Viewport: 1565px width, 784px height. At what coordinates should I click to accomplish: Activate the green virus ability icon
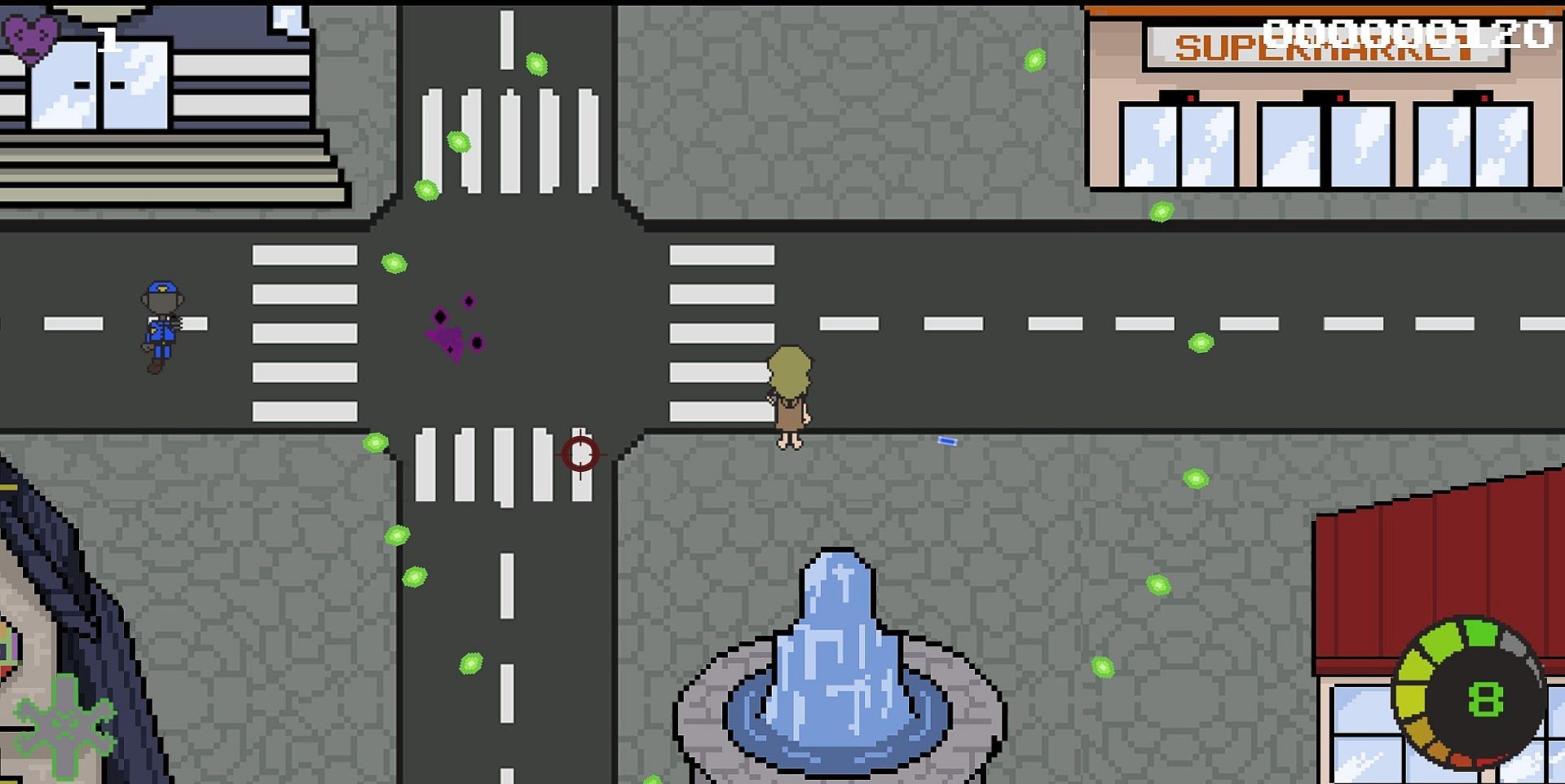[x=65, y=725]
